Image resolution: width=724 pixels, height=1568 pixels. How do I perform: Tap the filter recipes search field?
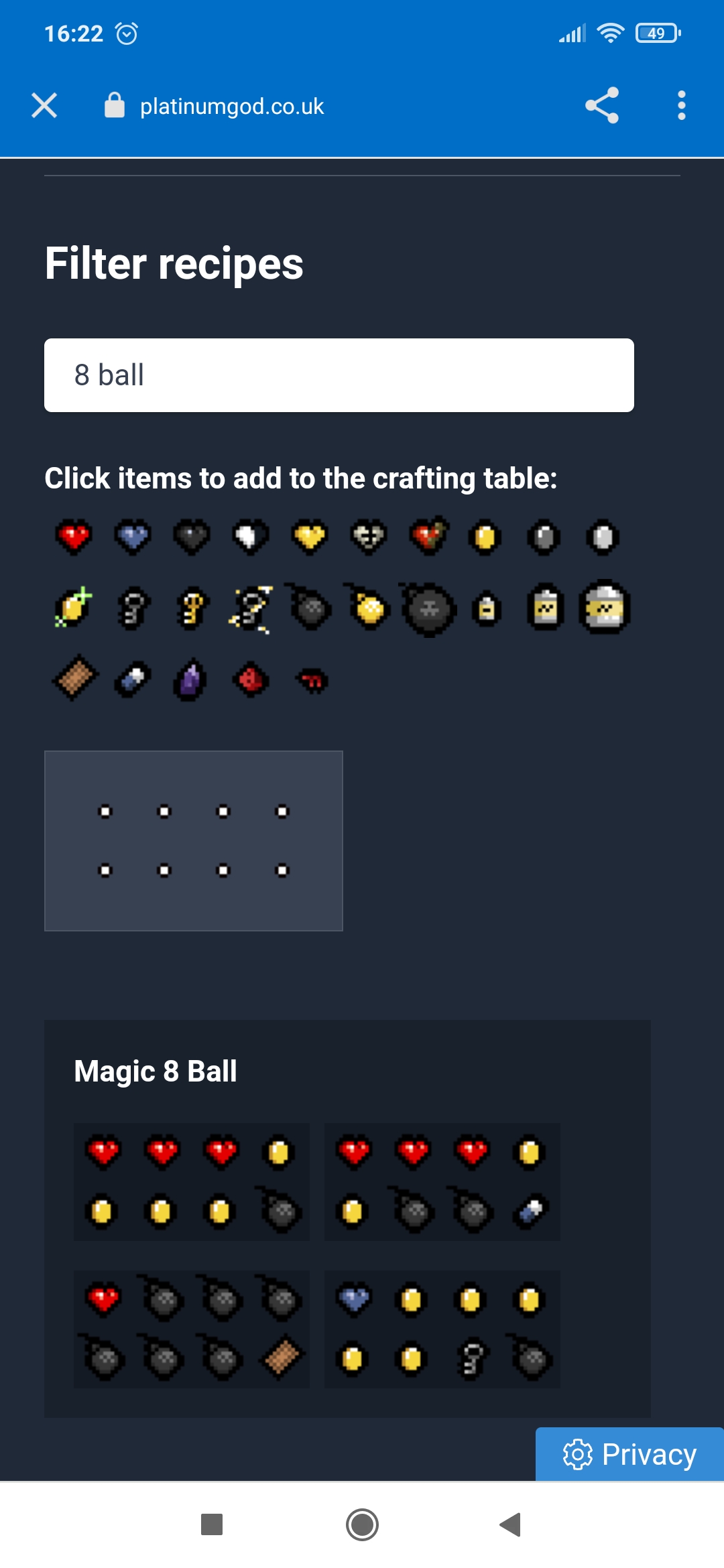point(339,375)
